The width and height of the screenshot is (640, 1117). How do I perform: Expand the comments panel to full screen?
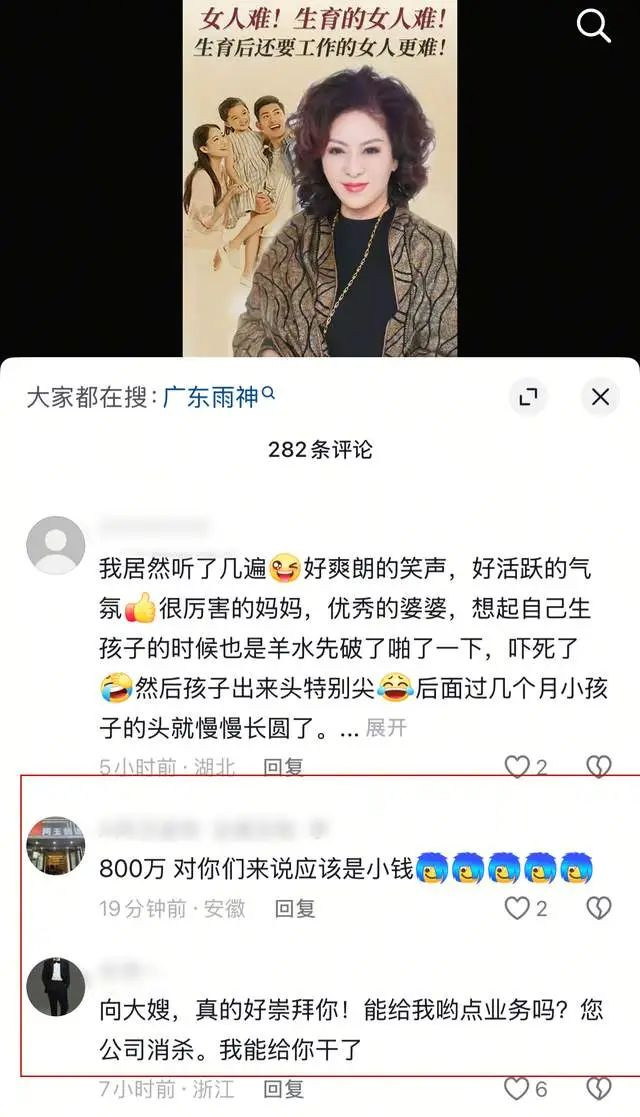[x=528, y=397]
